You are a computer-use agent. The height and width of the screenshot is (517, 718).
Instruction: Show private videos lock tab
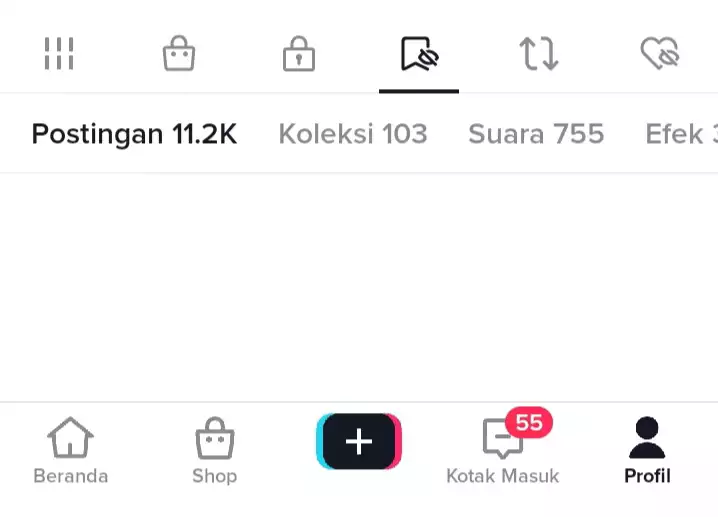(x=299, y=53)
